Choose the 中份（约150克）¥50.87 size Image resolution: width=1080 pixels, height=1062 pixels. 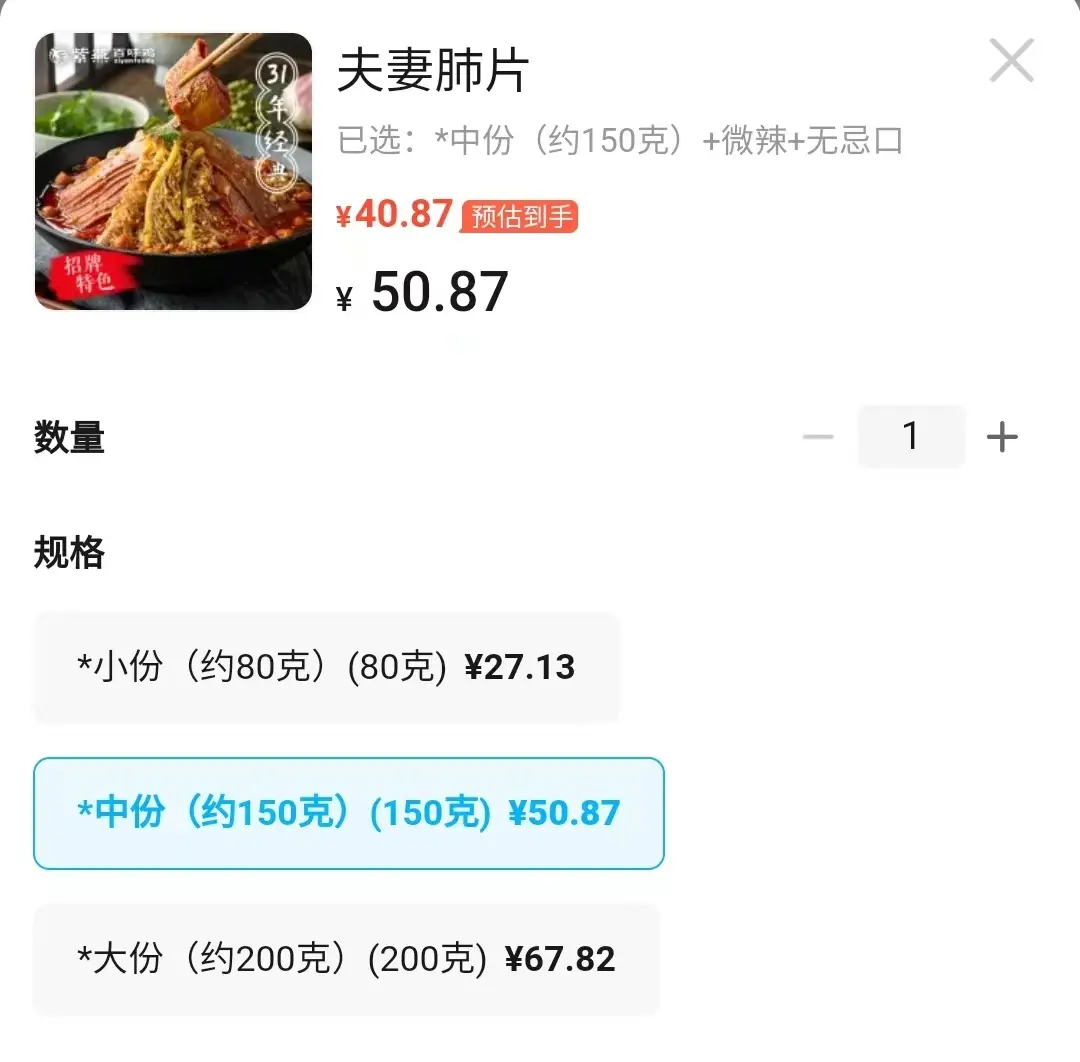click(348, 813)
